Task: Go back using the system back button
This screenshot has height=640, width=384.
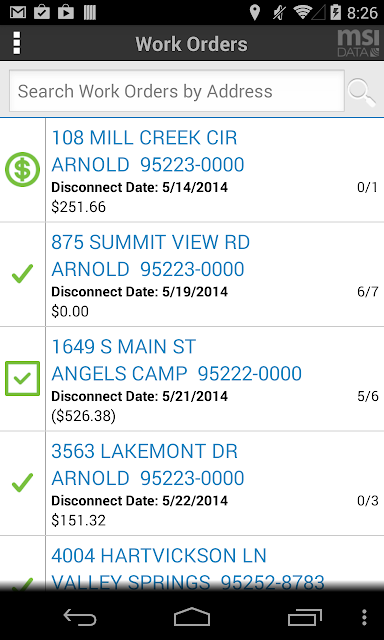Action: point(80,617)
